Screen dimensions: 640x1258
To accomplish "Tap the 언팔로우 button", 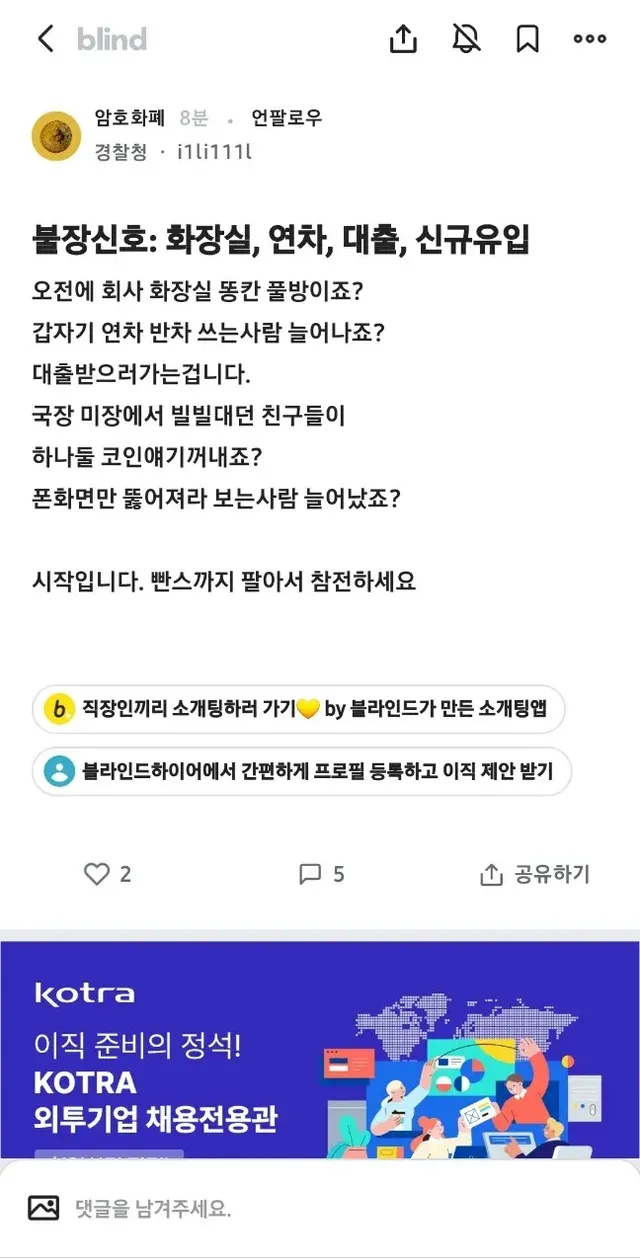I will coord(286,119).
